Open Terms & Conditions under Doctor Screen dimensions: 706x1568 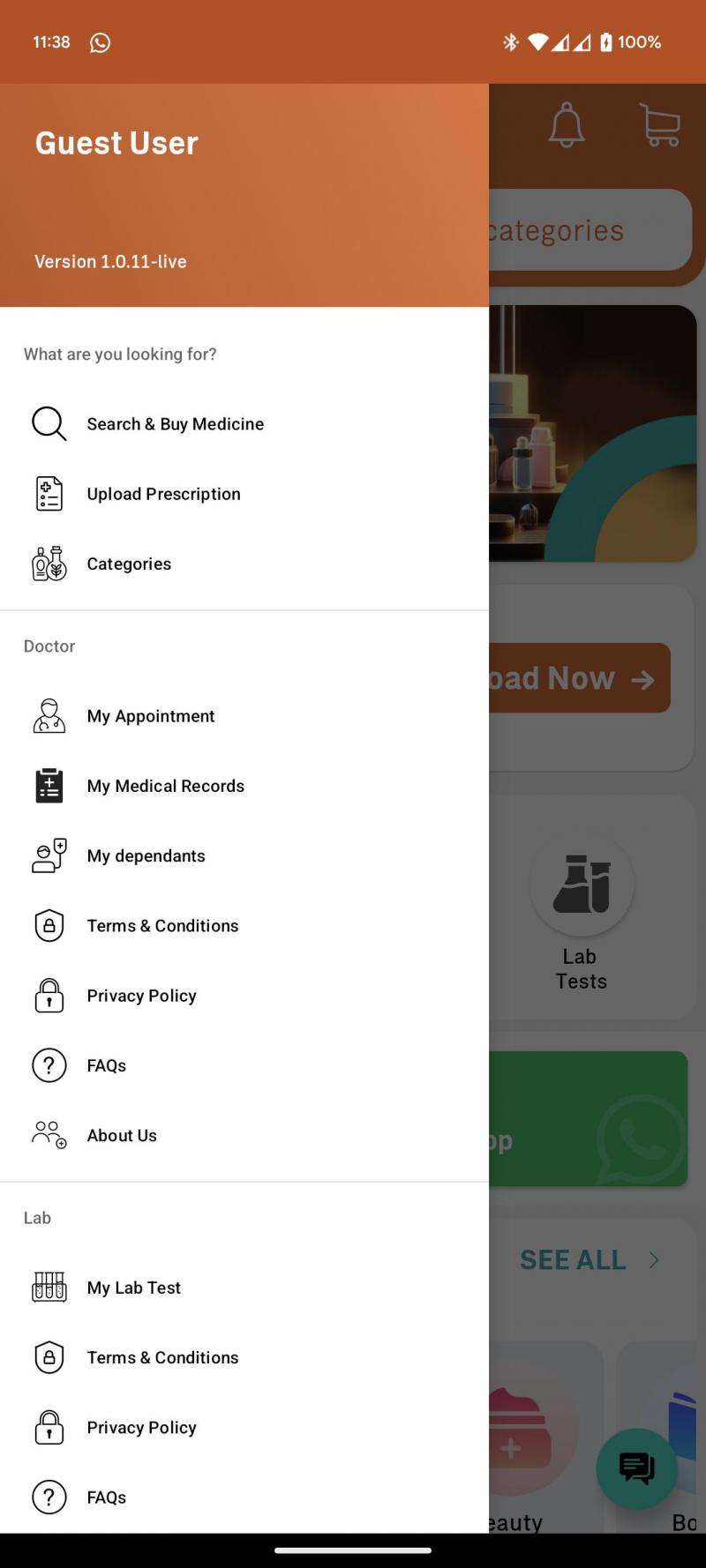pyautogui.click(x=162, y=926)
